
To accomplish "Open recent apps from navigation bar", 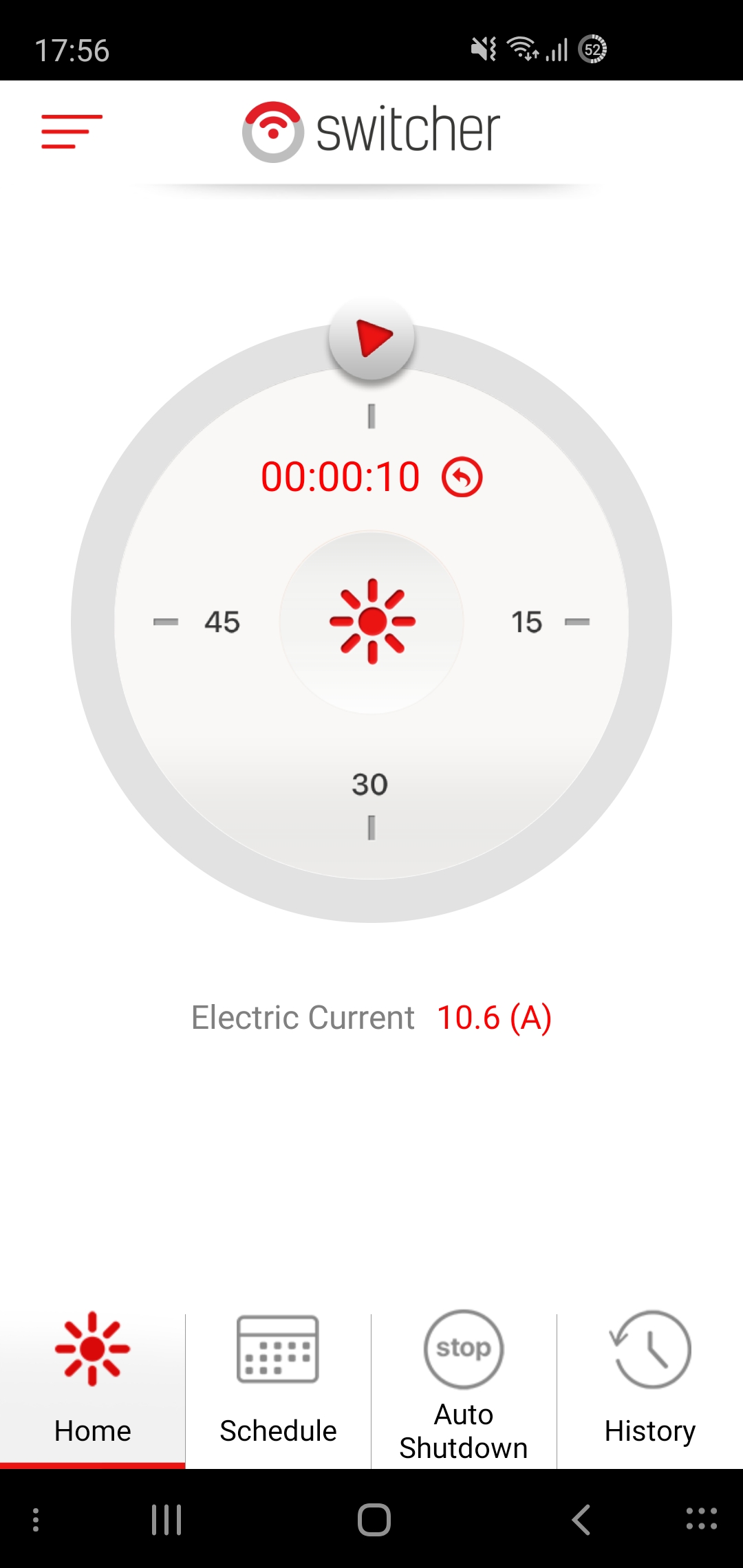I will [166, 1520].
